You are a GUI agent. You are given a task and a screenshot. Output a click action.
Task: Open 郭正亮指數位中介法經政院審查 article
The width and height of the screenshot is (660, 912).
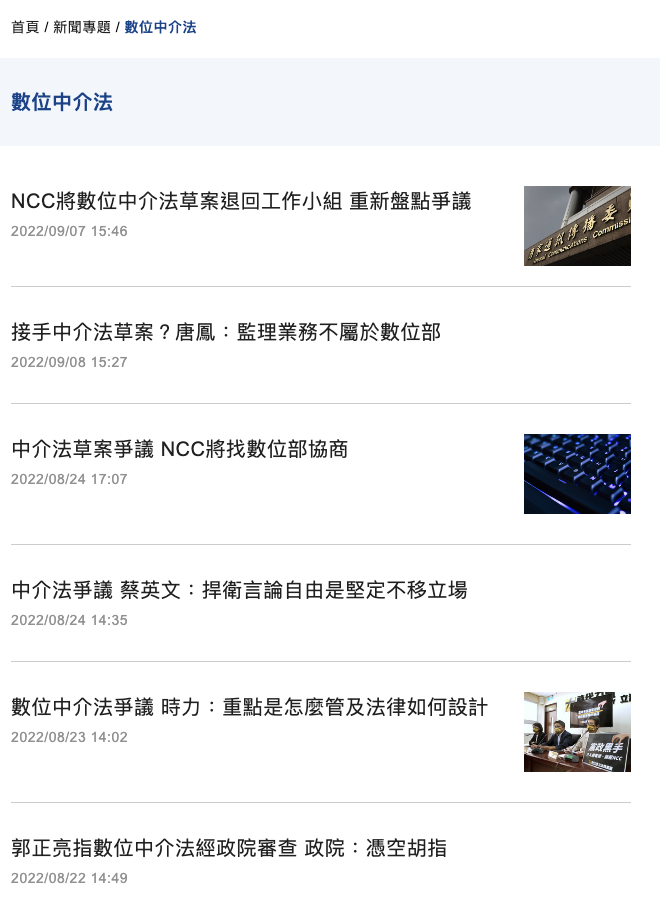pyautogui.click(x=229, y=848)
